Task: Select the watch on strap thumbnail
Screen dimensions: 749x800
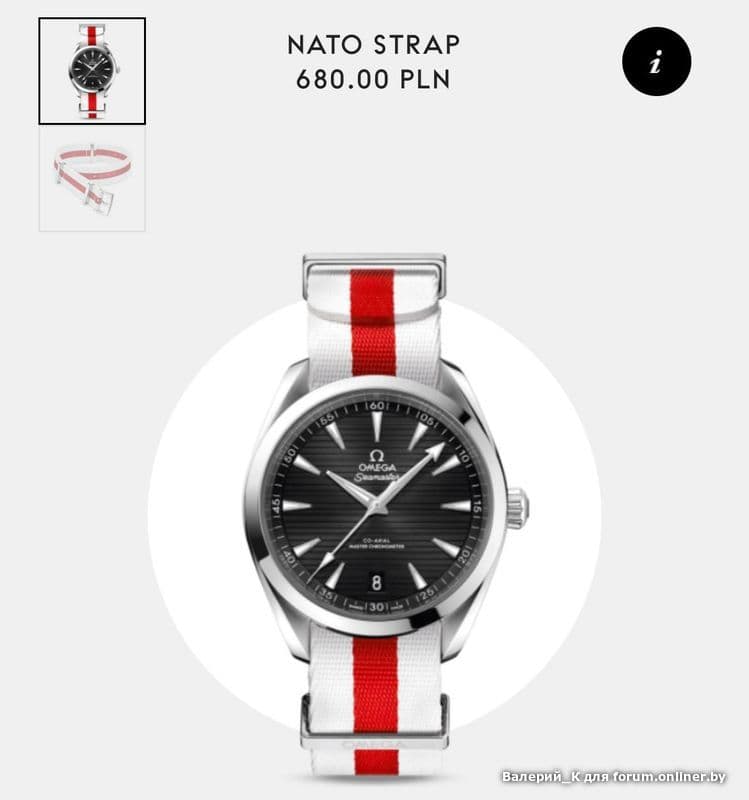Action: pos(92,71)
